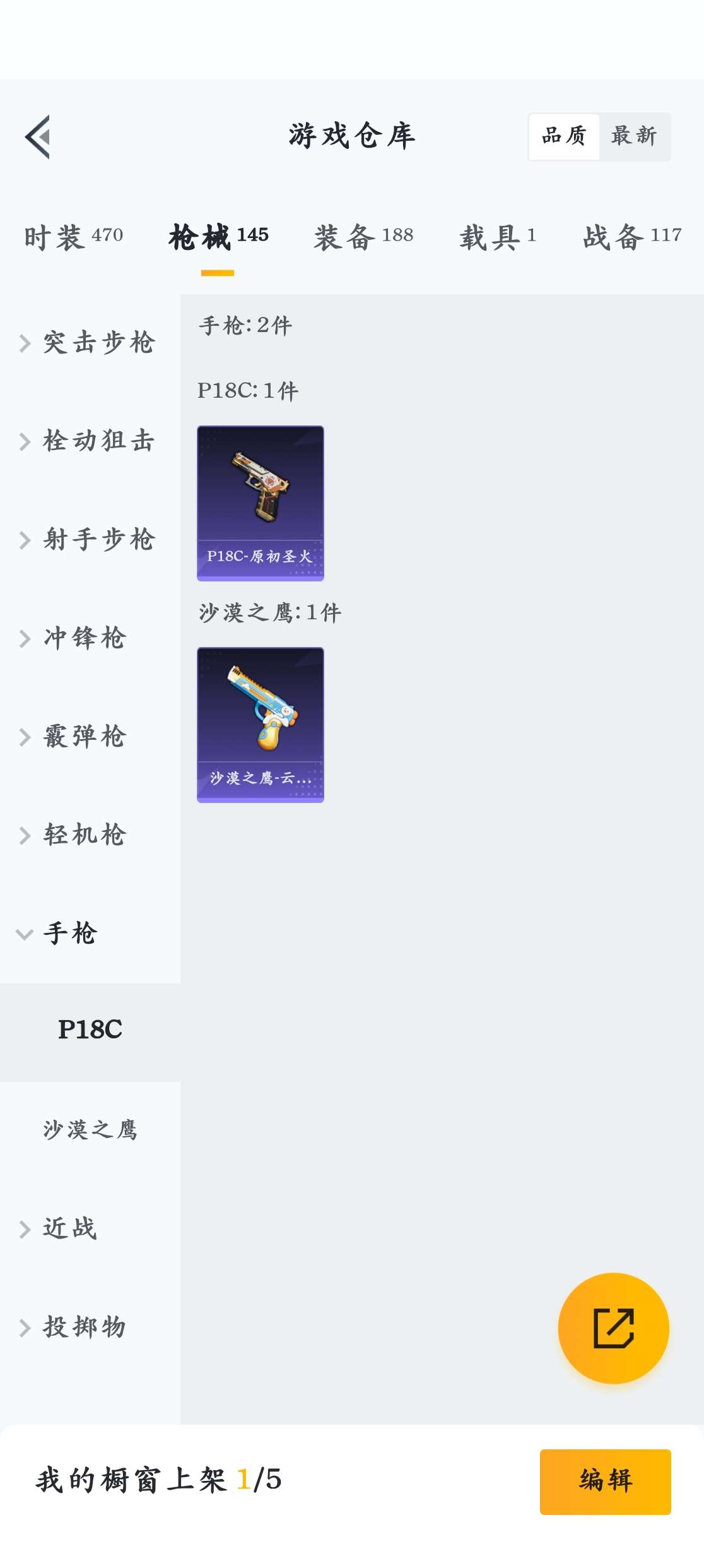
Task: Switch to the 时装 tab
Action: (73, 236)
